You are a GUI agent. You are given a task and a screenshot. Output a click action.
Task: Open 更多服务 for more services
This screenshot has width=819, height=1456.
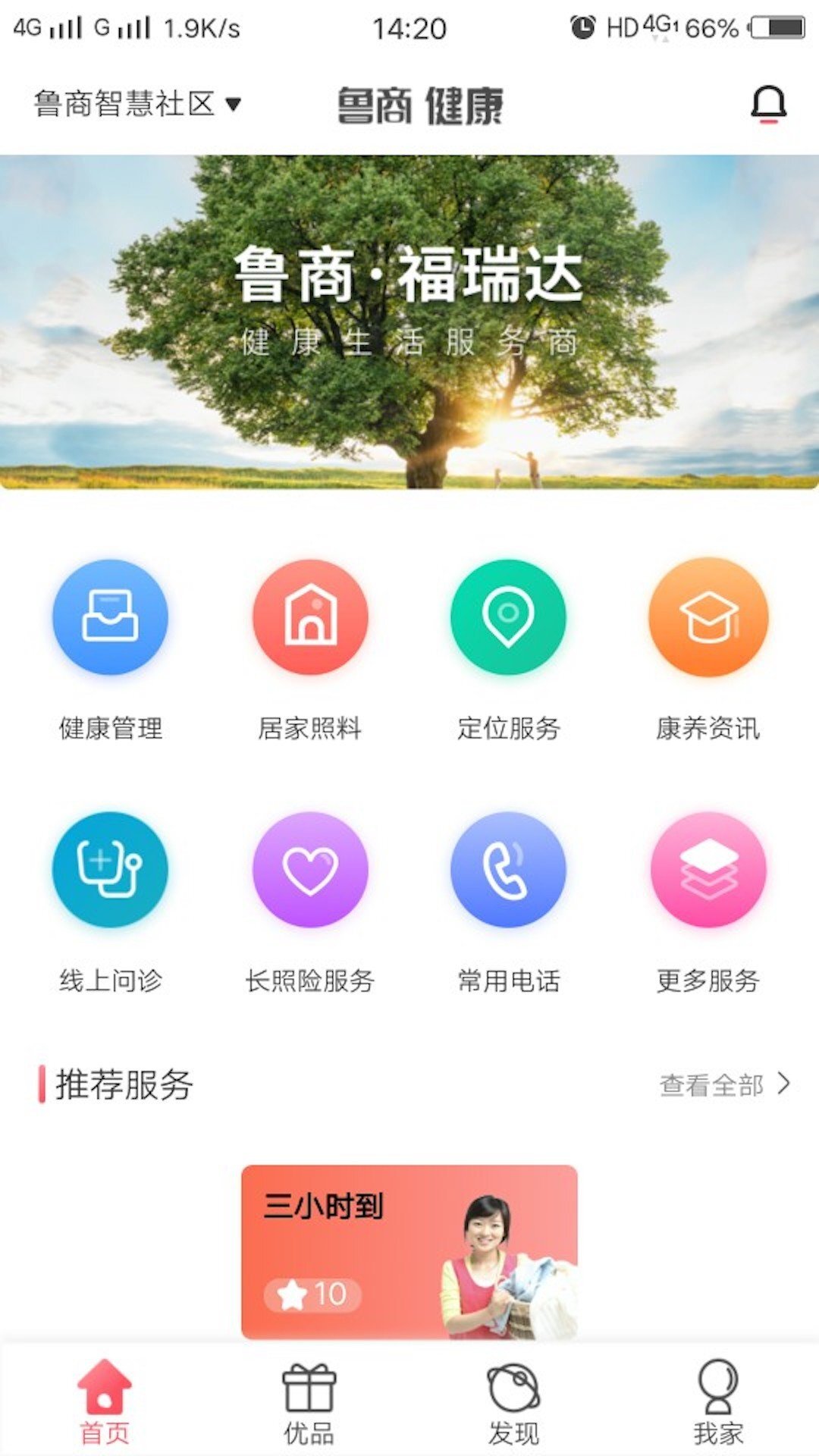point(708,871)
